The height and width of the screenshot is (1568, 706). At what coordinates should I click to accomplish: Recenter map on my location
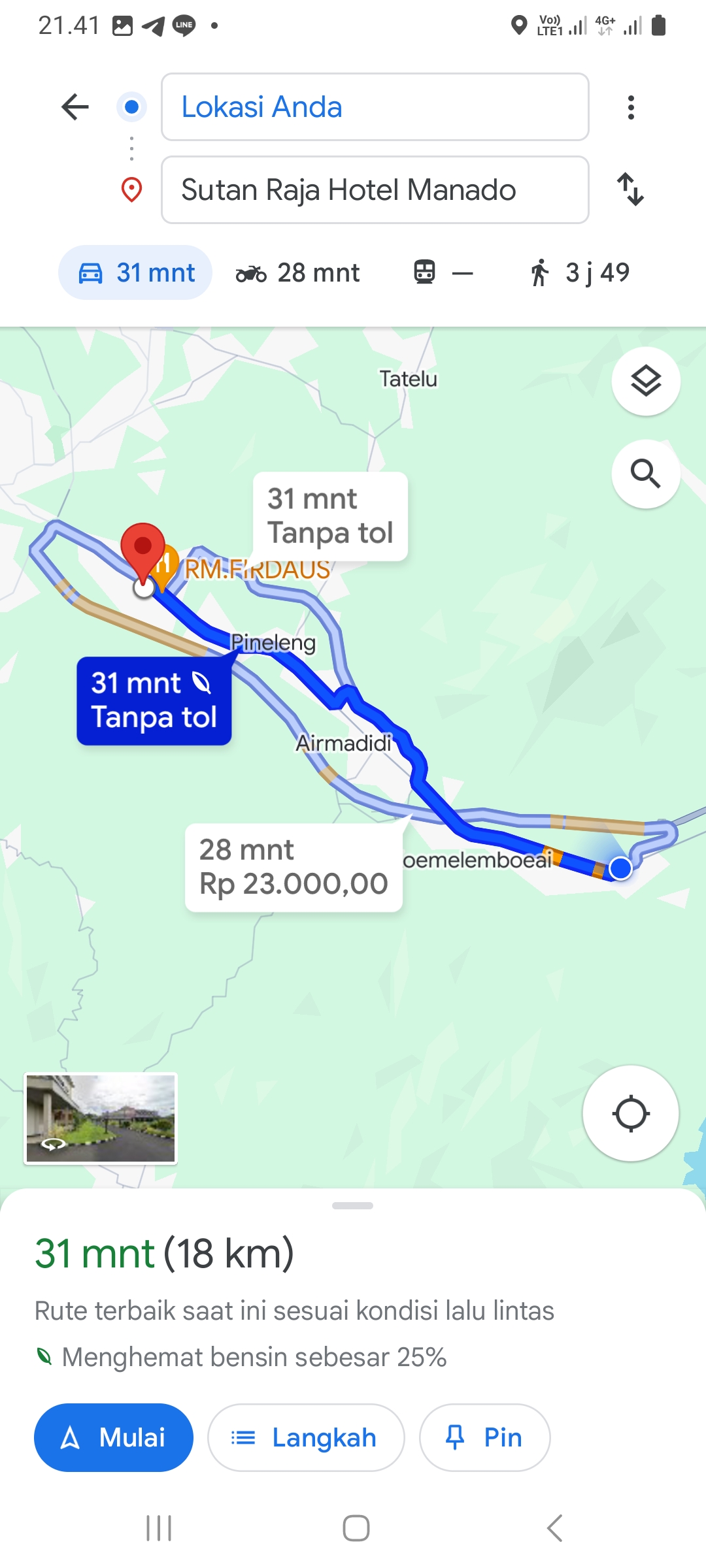631,1113
